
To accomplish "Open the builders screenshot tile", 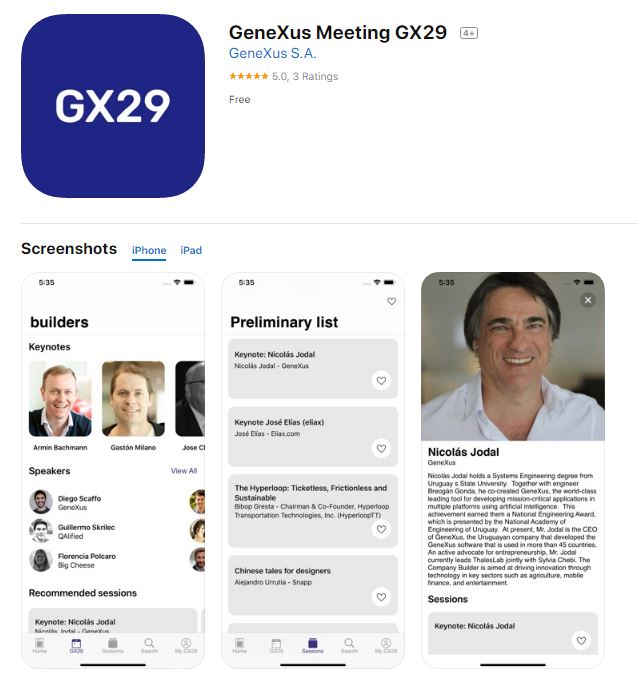I will [113, 470].
